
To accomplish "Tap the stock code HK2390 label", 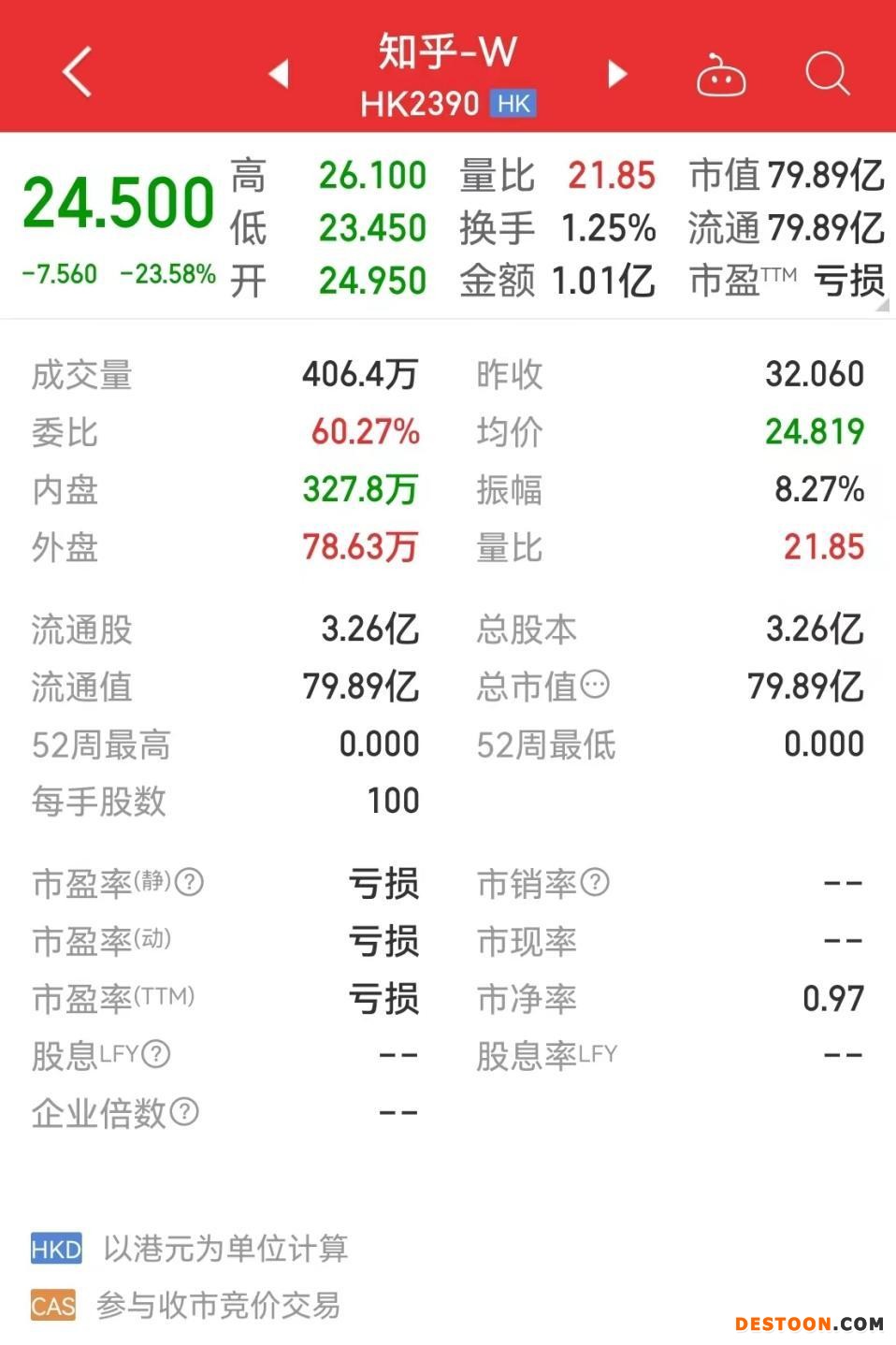I will pos(421,103).
